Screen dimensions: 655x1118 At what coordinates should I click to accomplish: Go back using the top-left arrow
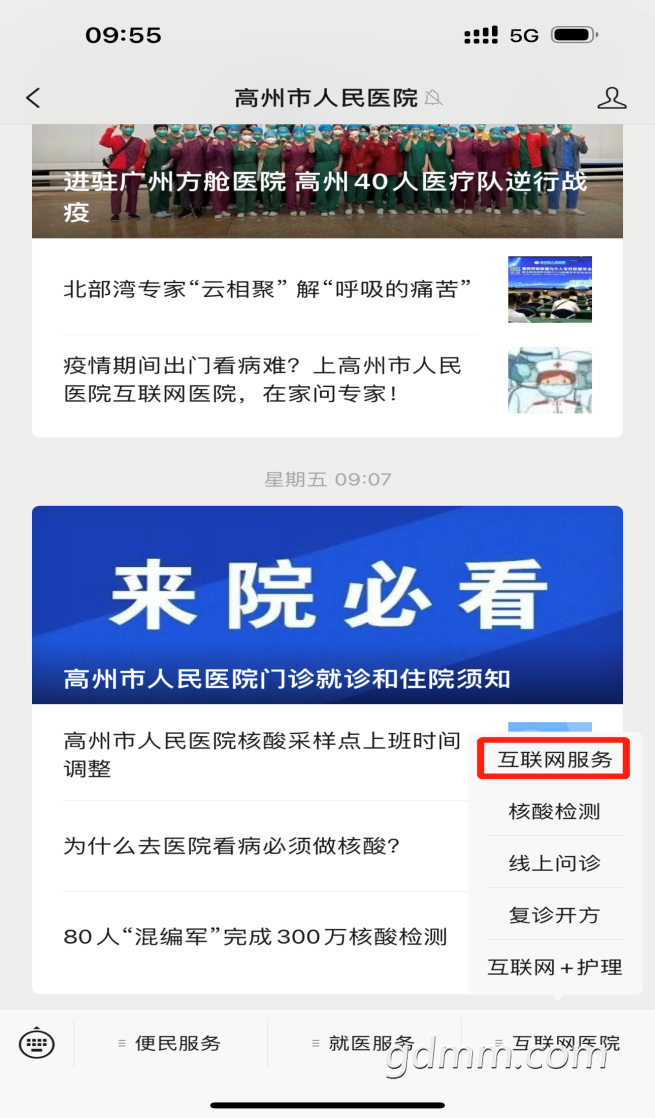(x=33, y=98)
